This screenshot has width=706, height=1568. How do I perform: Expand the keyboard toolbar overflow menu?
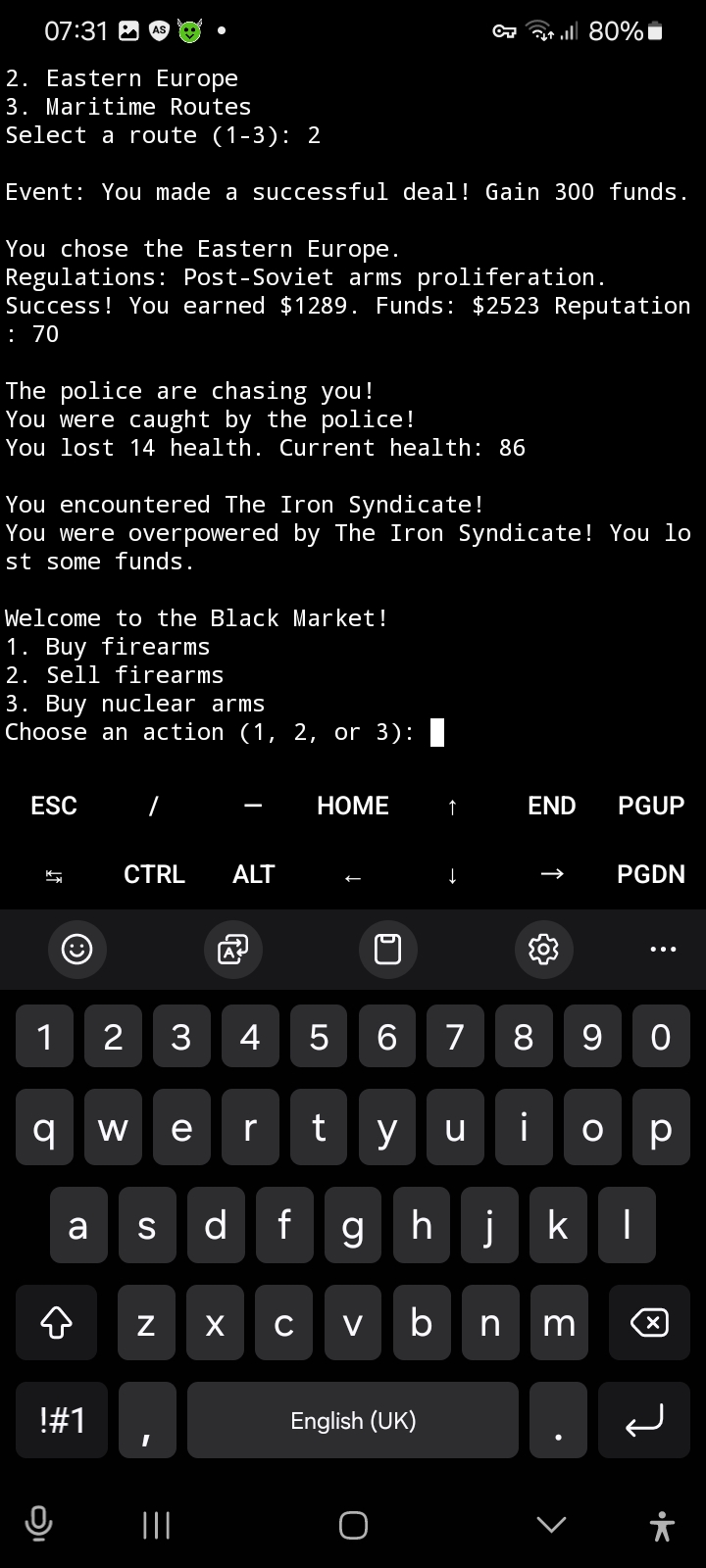(663, 949)
